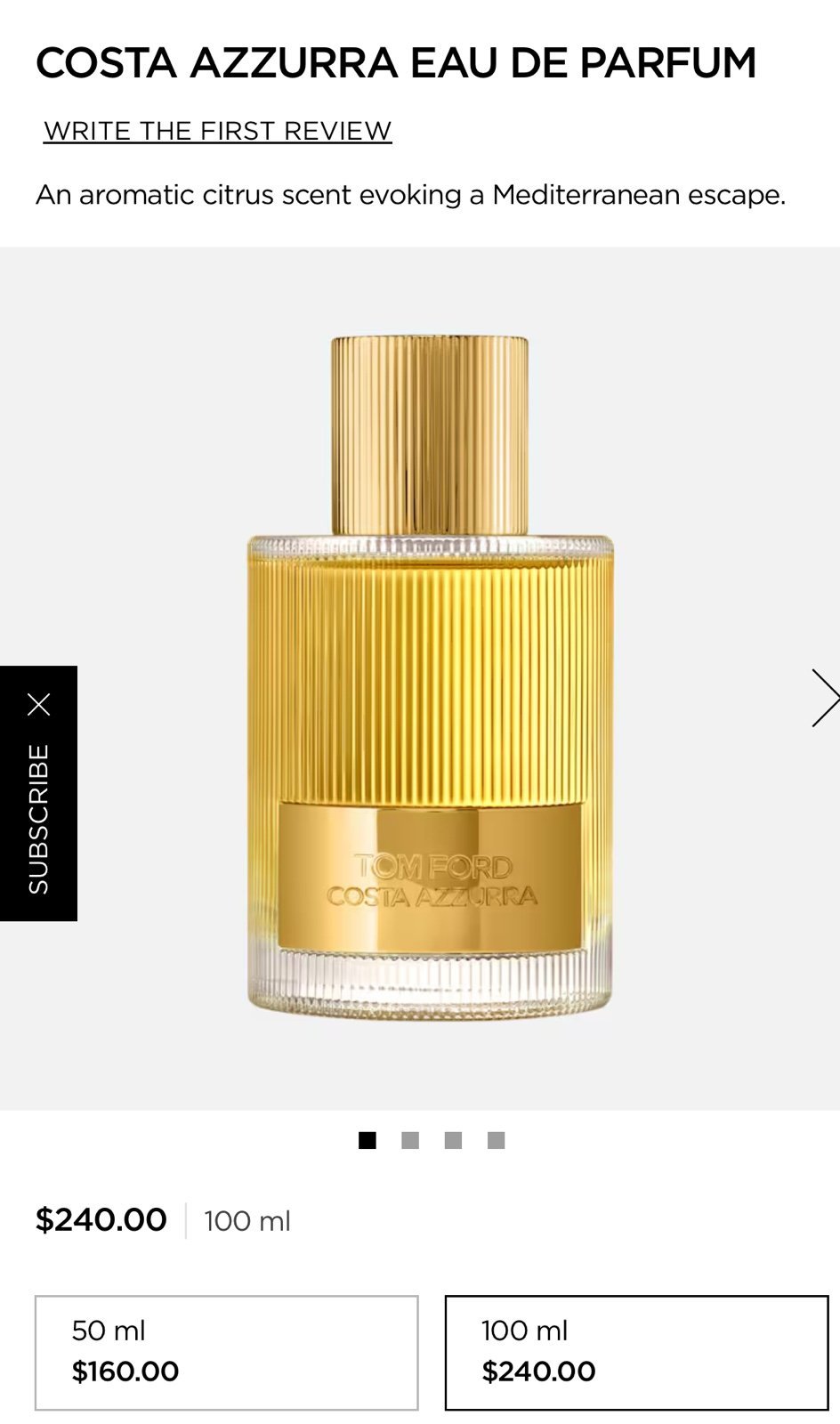Show the next product image

(825, 698)
